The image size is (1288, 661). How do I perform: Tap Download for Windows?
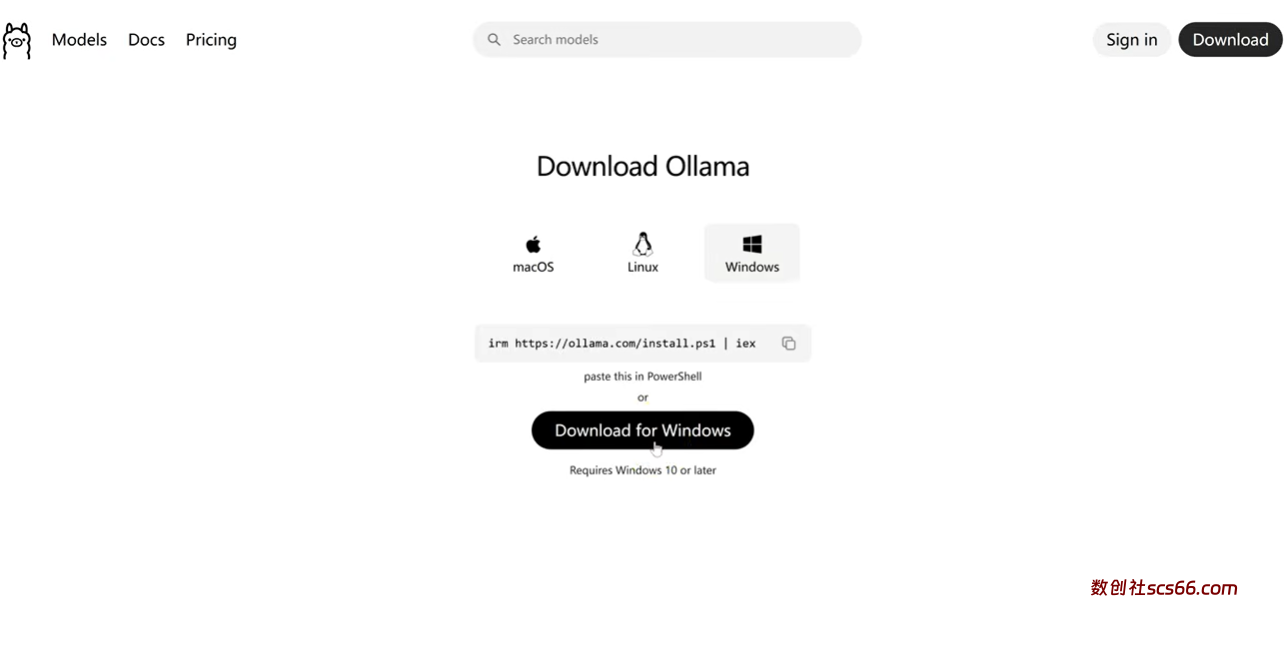click(x=642, y=430)
